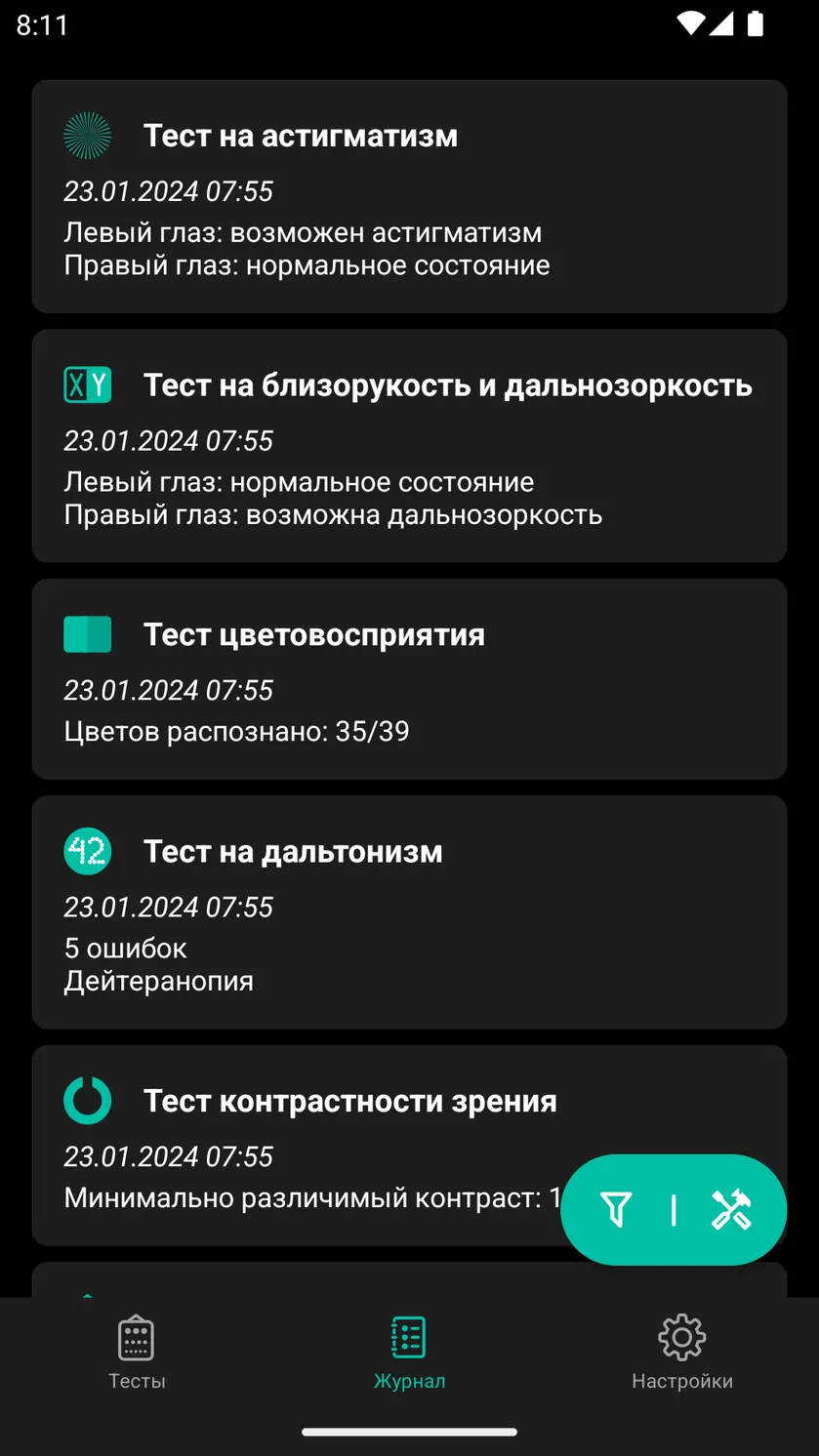Switch to the Тесты tab
Screen dimensions: 819x1456
pos(137,1353)
